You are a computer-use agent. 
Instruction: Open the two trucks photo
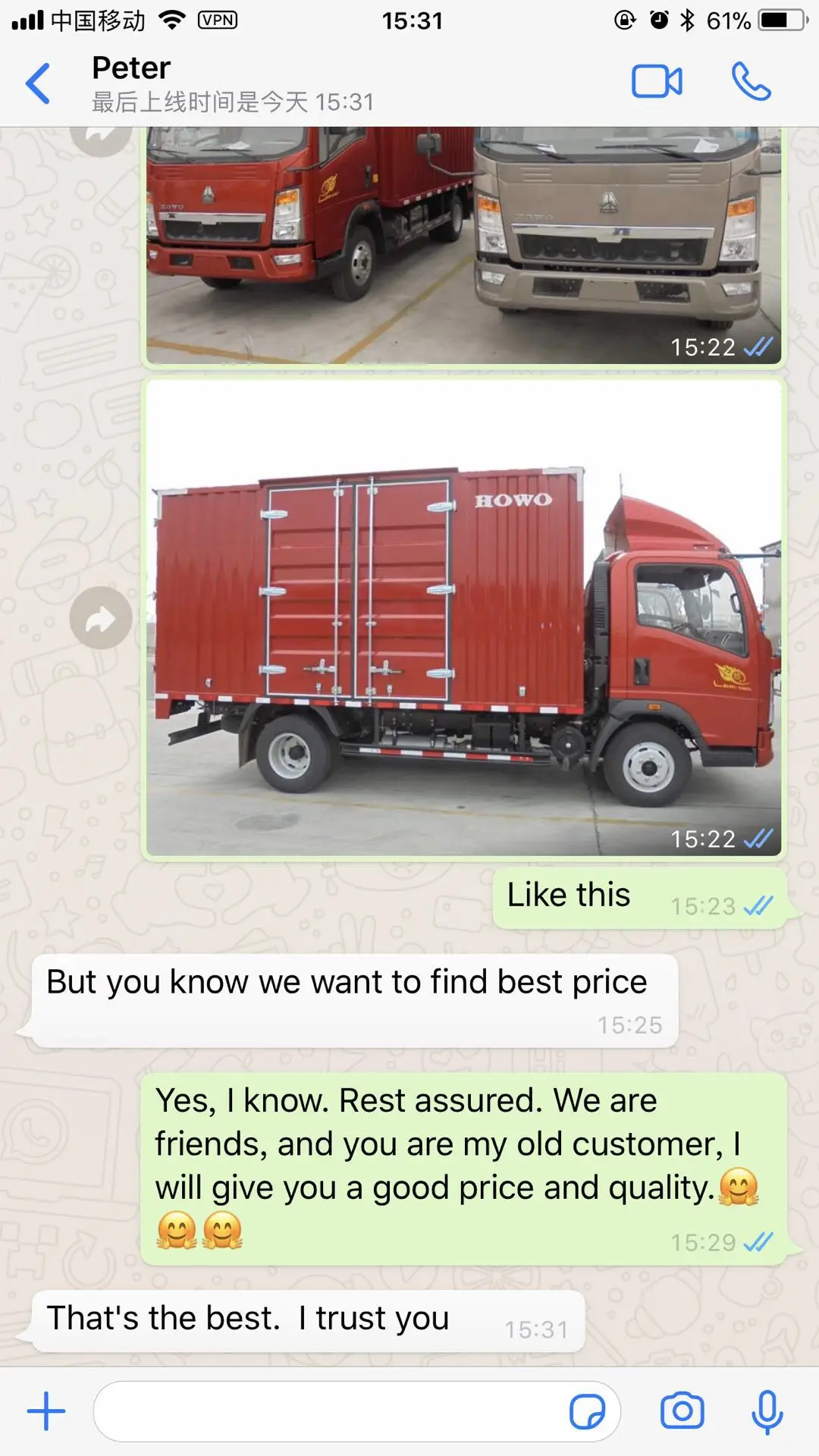pos(463,246)
